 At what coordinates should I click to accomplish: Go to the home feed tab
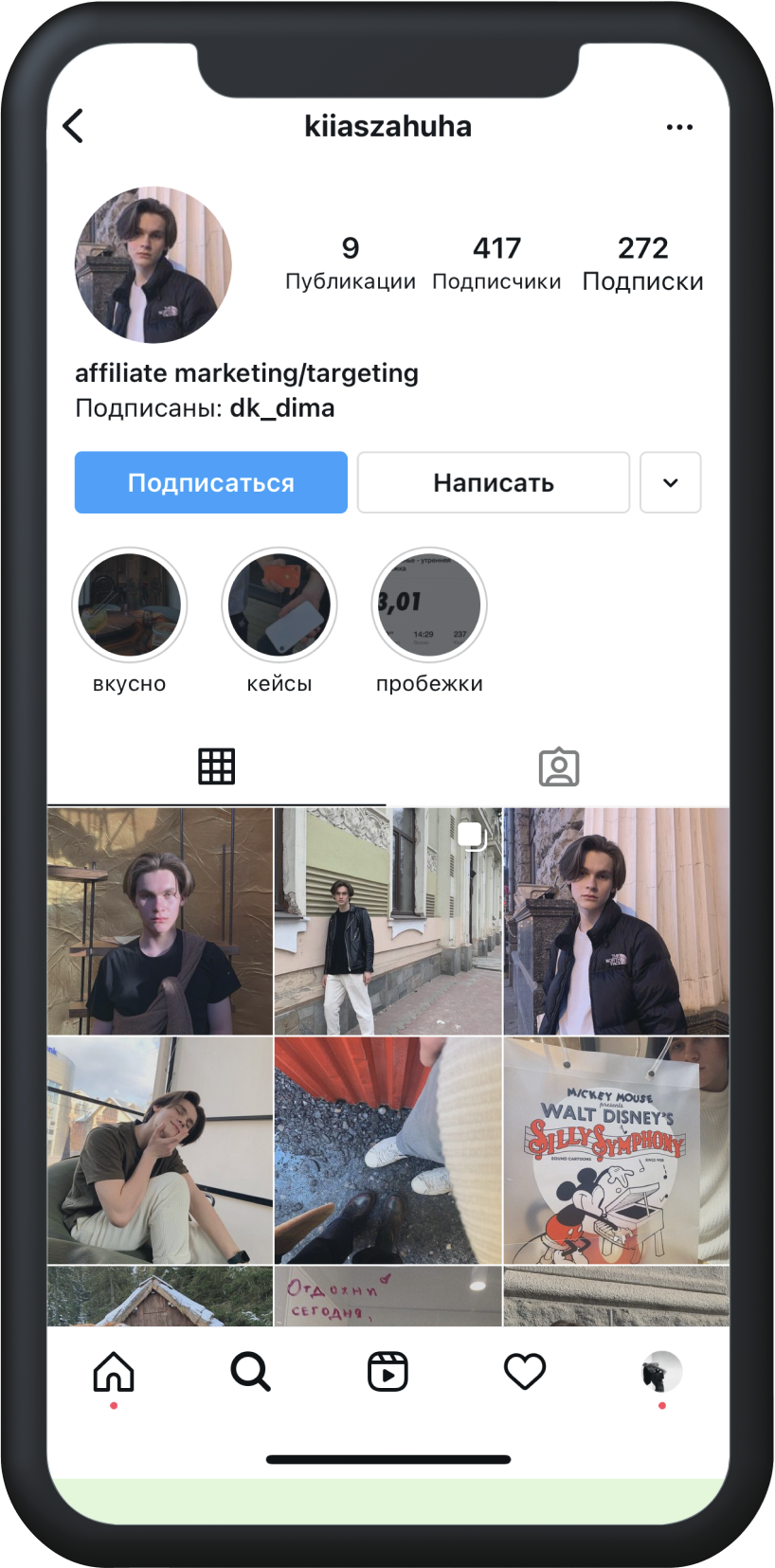click(114, 1371)
